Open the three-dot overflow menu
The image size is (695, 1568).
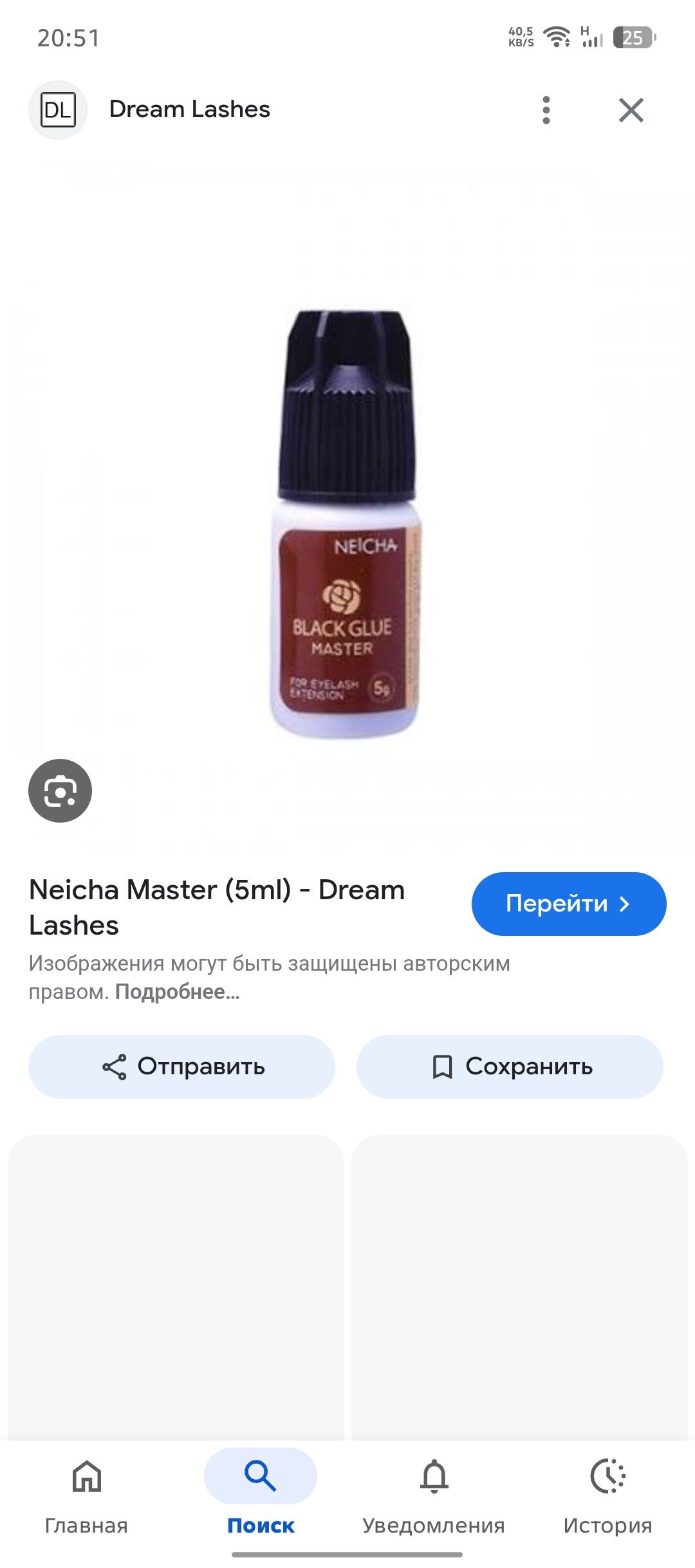(546, 110)
